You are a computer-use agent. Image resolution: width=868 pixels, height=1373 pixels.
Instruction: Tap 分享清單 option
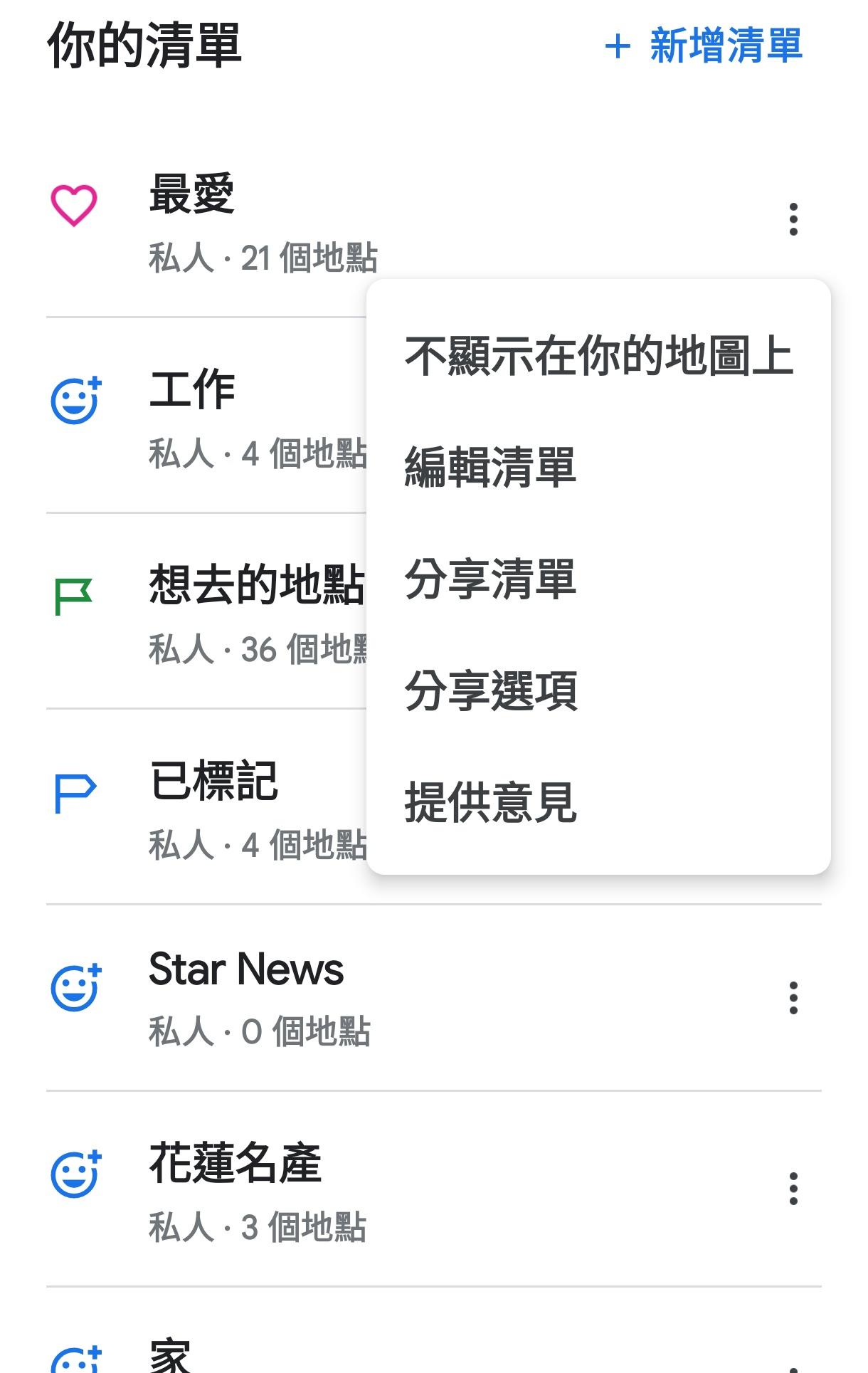coord(490,579)
